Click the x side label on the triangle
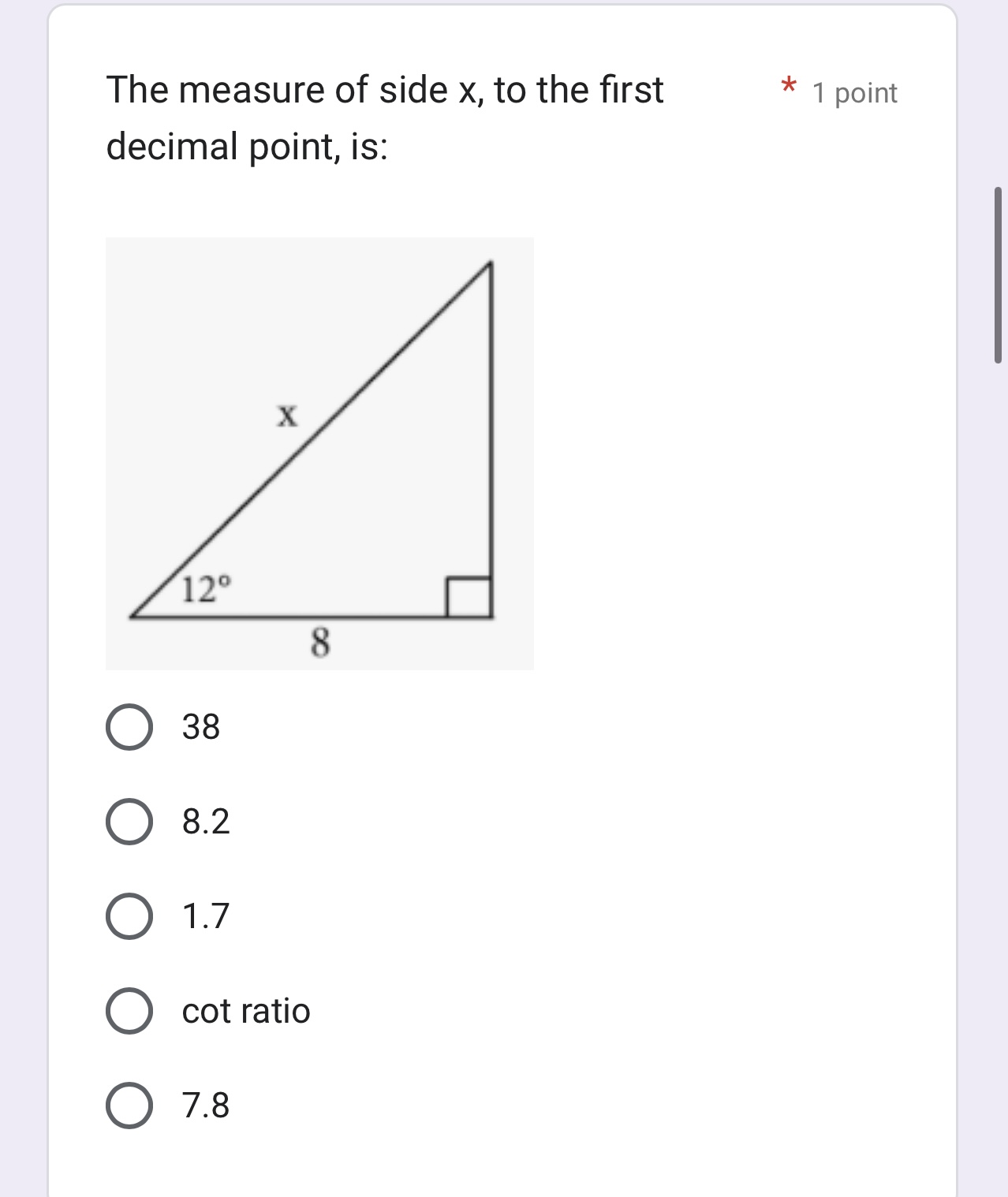The image size is (1008, 1197). click(x=286, y=415)
